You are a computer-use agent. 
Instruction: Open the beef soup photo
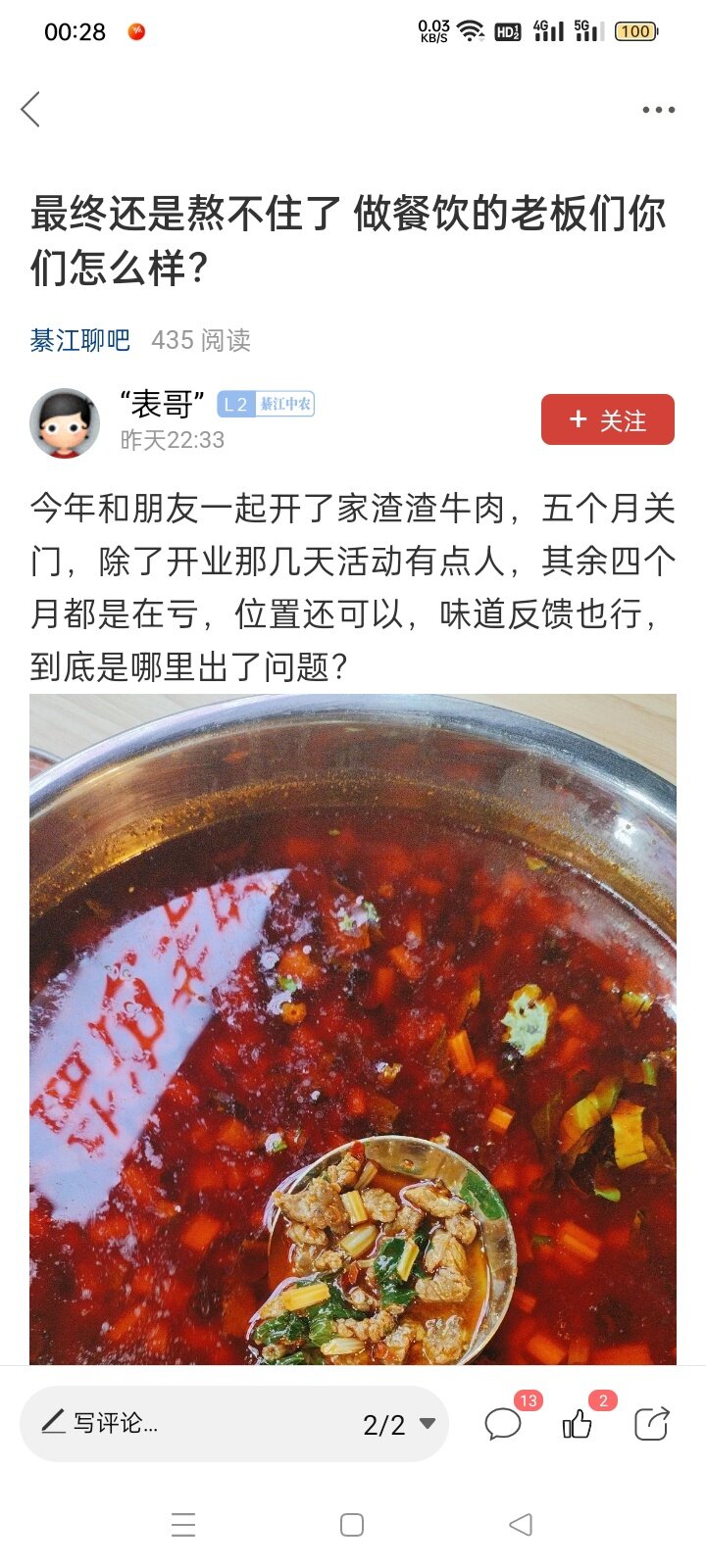(353, 1029)
